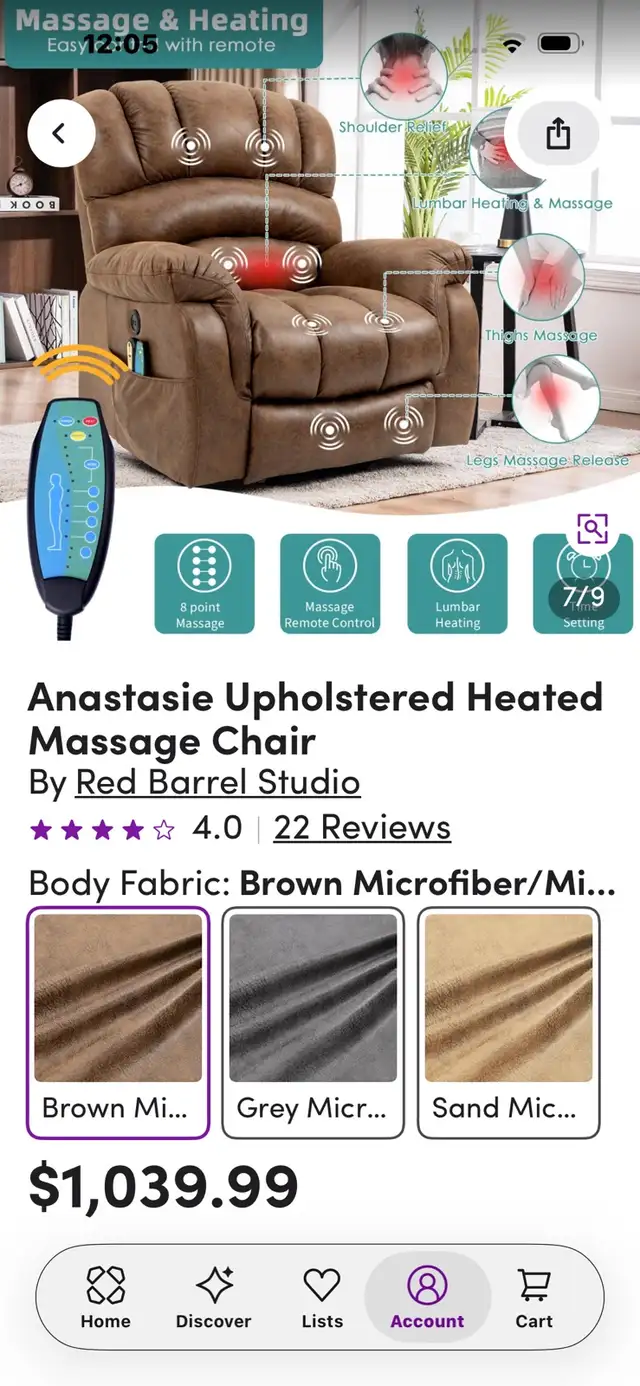
Task: Switch to the Home tab
Action: pyautogui.click(x=106, y=1297)
